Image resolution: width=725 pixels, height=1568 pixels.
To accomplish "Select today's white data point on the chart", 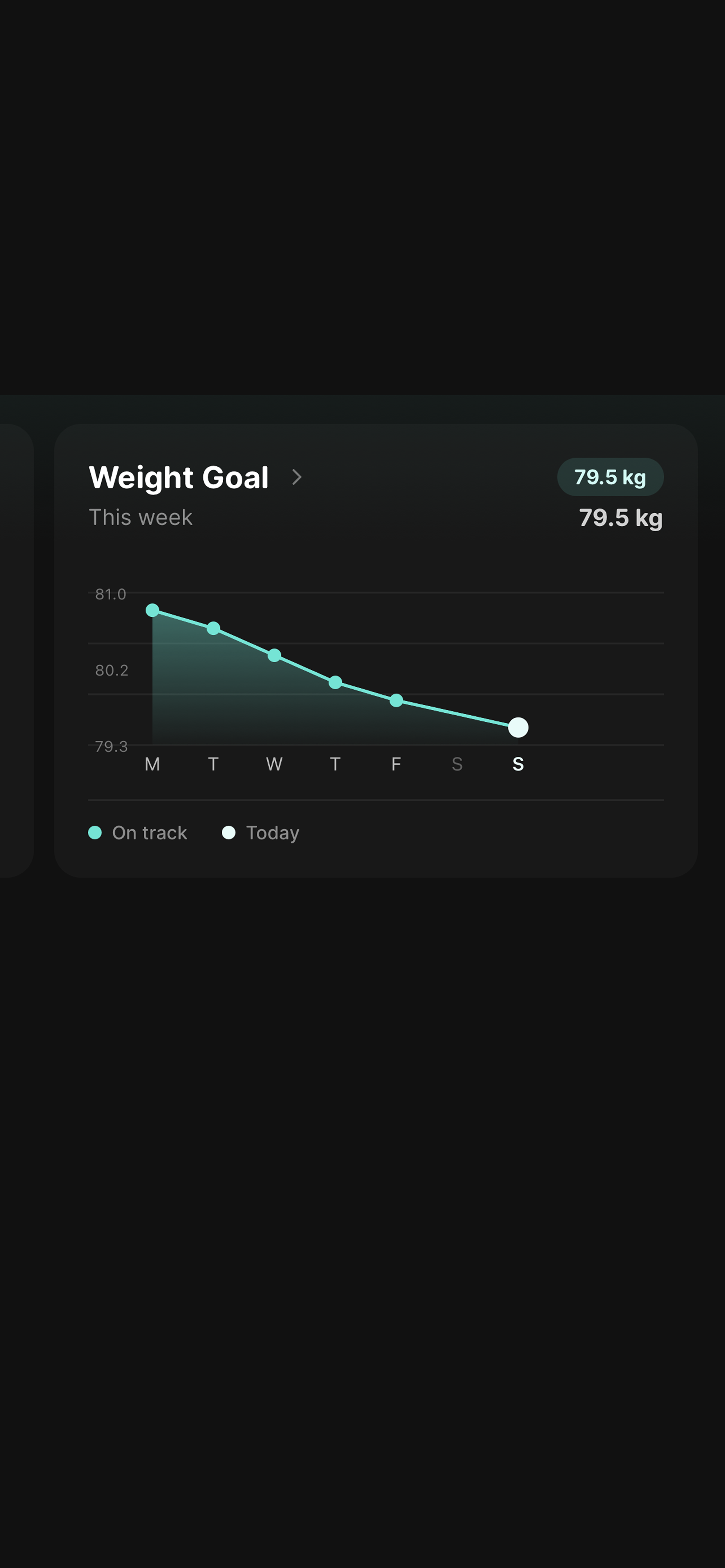I will pyautogui.click(x=518, y=727).
